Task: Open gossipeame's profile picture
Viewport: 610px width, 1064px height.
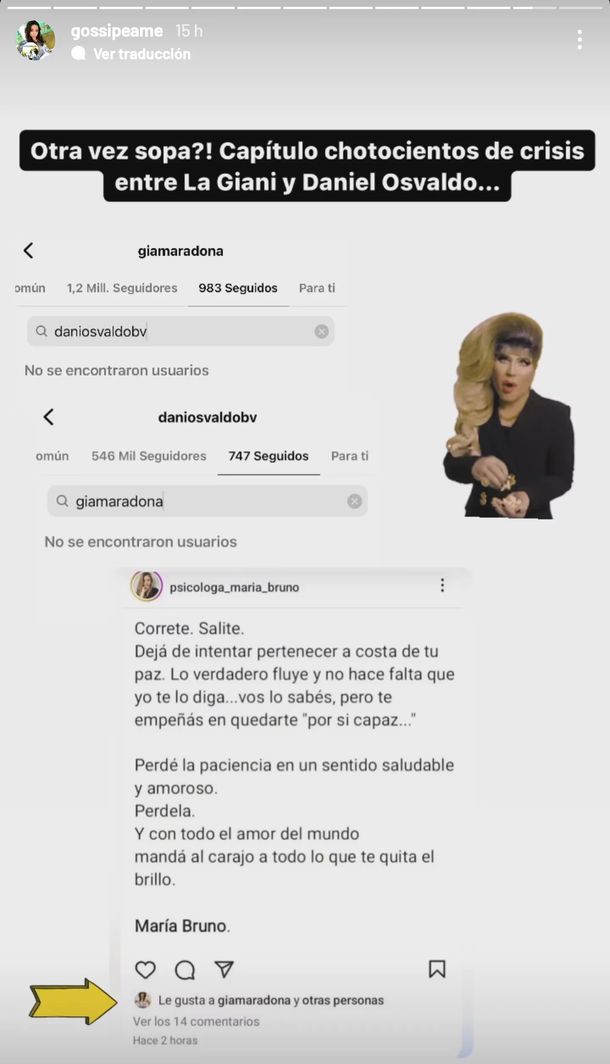Action: [35, 40]
